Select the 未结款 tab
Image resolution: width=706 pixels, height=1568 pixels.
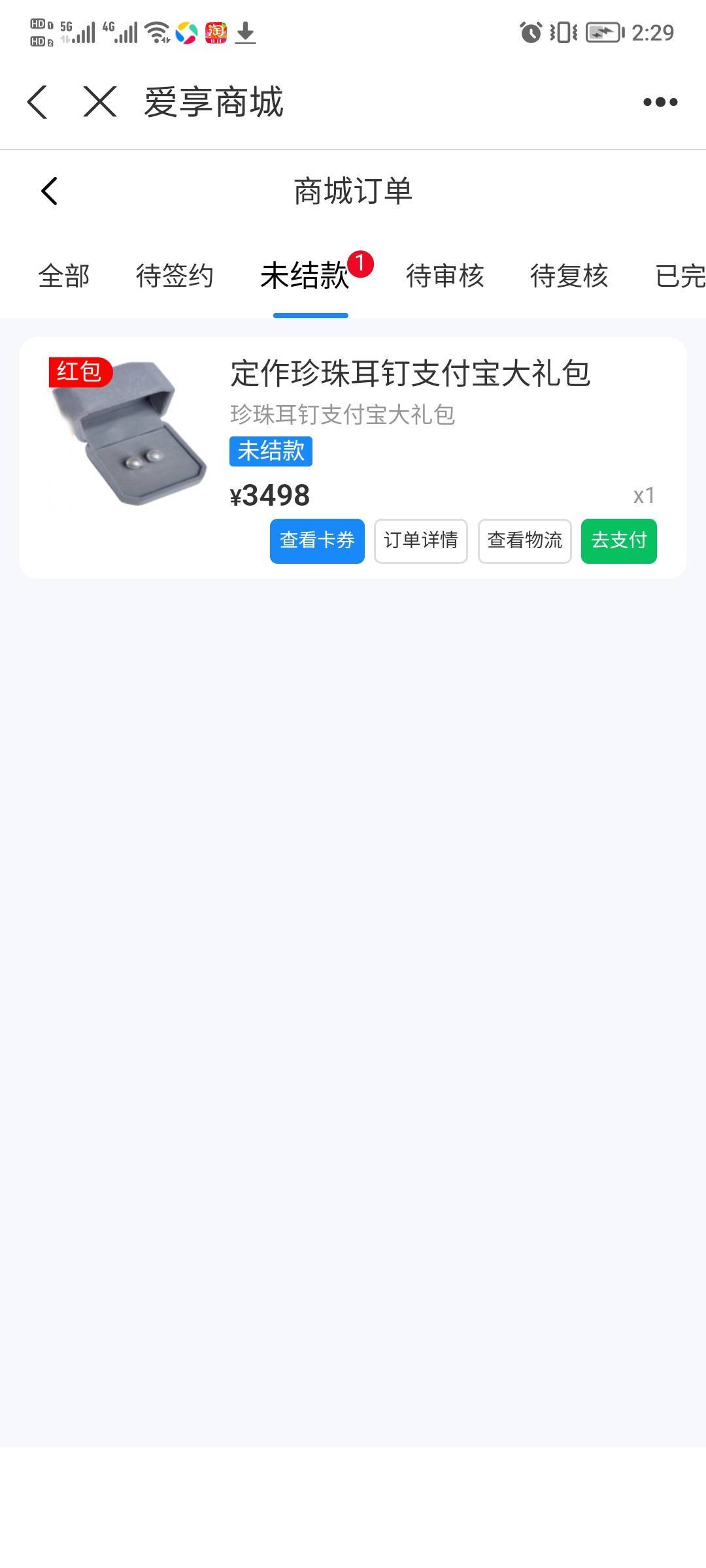(x=305, y=276)
